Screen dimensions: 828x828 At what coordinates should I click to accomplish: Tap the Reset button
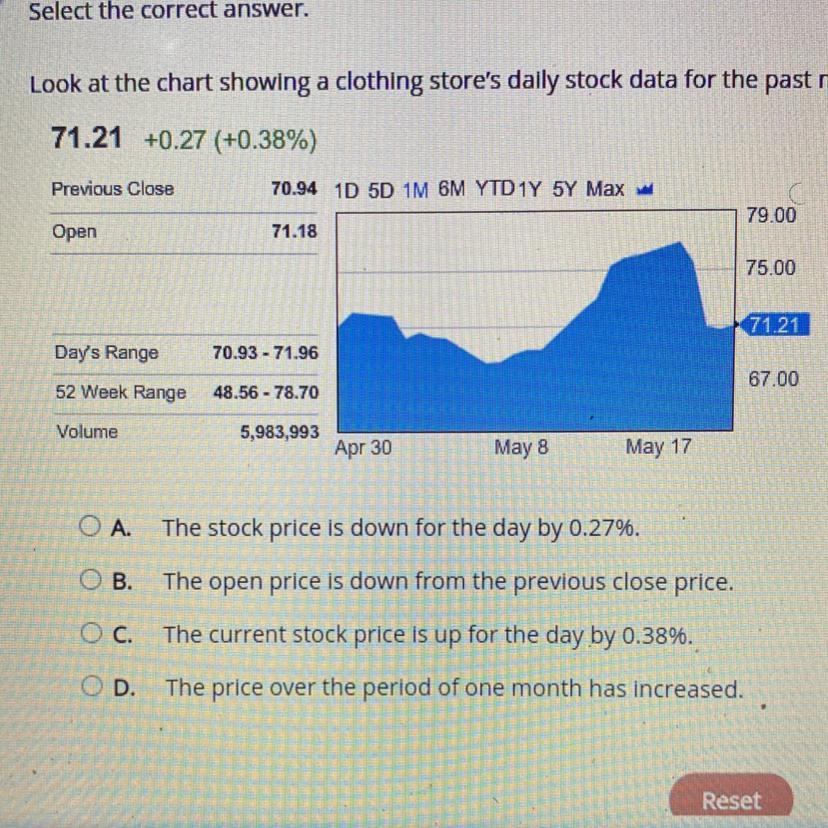730,800
